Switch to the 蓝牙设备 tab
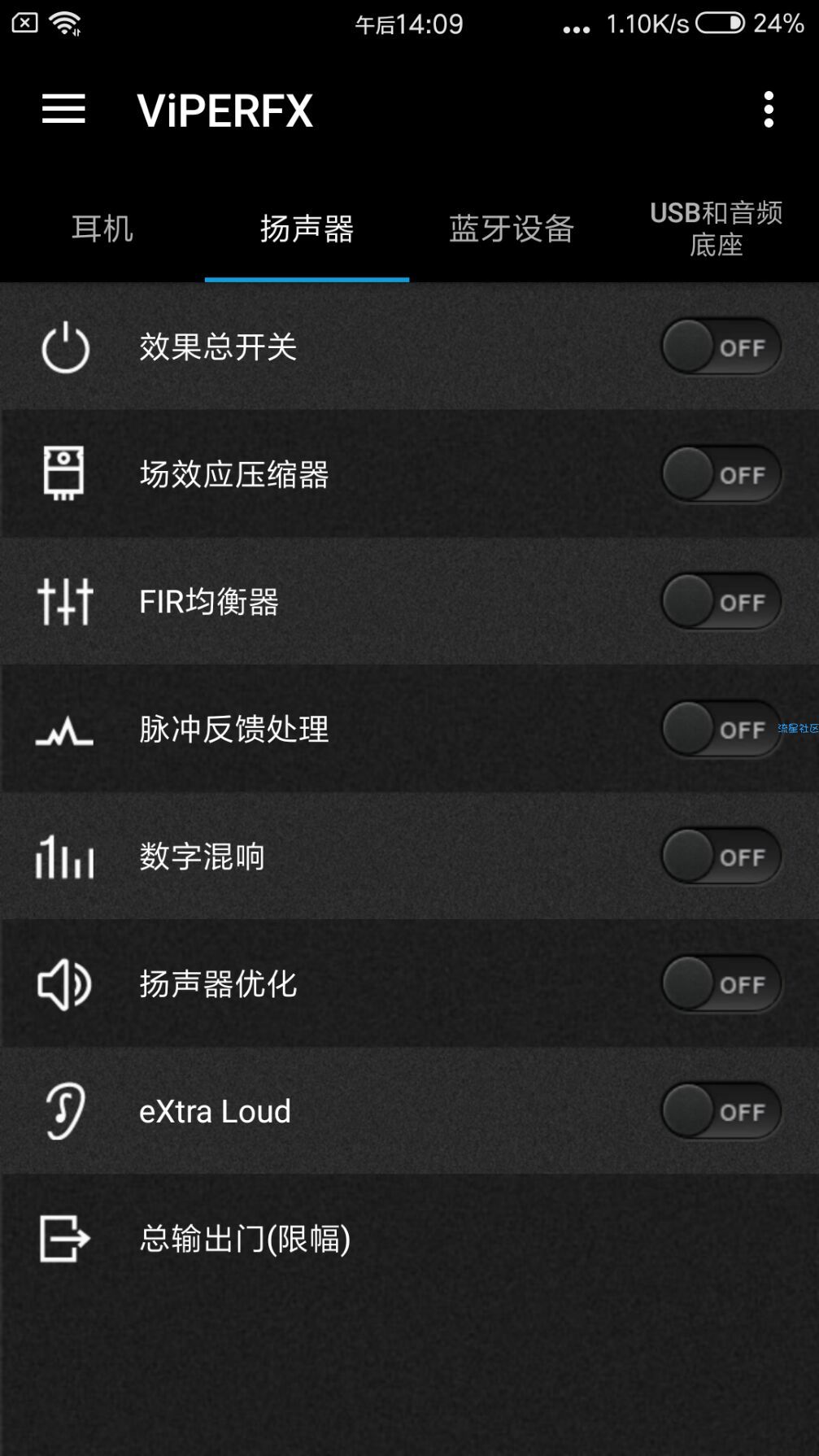Image resolution: width=819 pixels, height=1456 pixels. [x=512, y=229]
